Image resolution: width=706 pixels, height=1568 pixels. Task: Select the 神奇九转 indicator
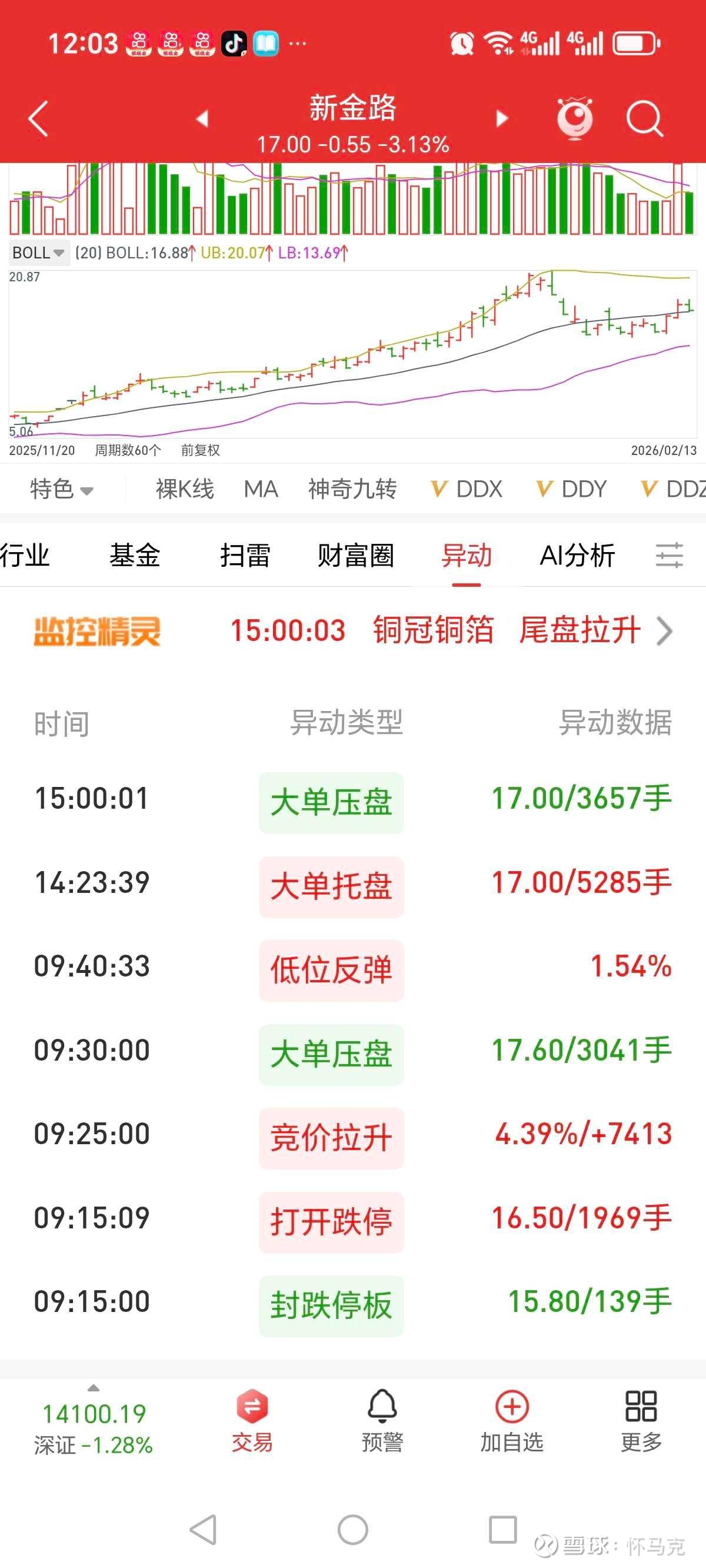click(x=352, y=489)
